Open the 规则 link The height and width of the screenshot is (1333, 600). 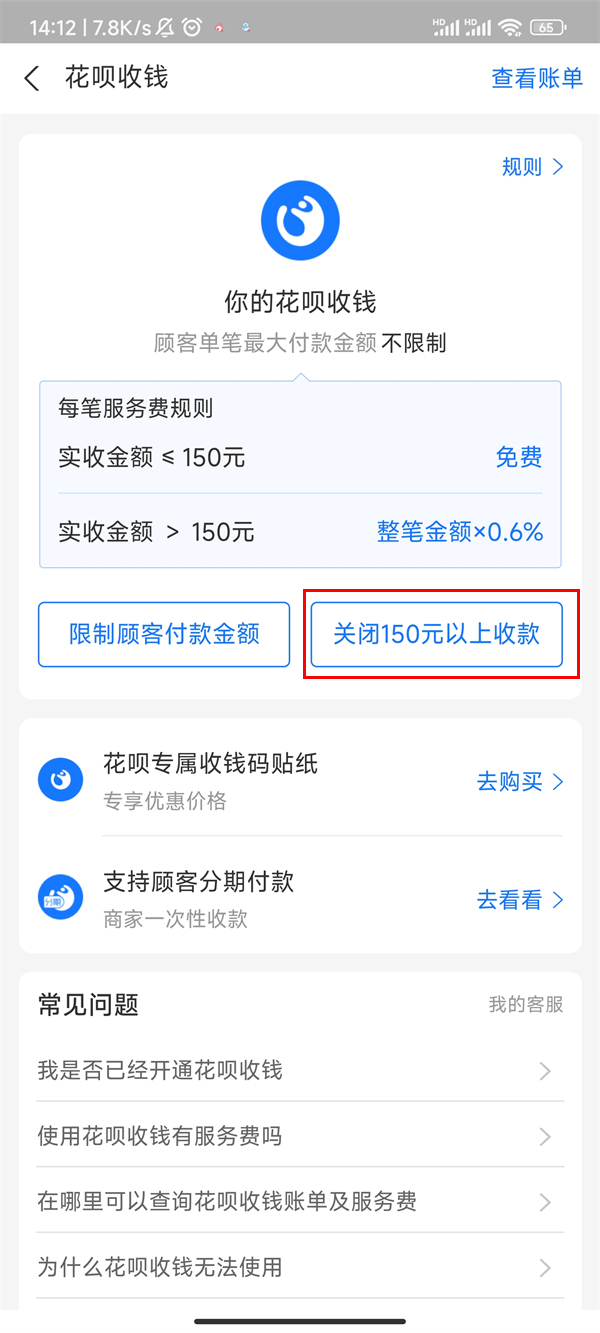[533, 167]
